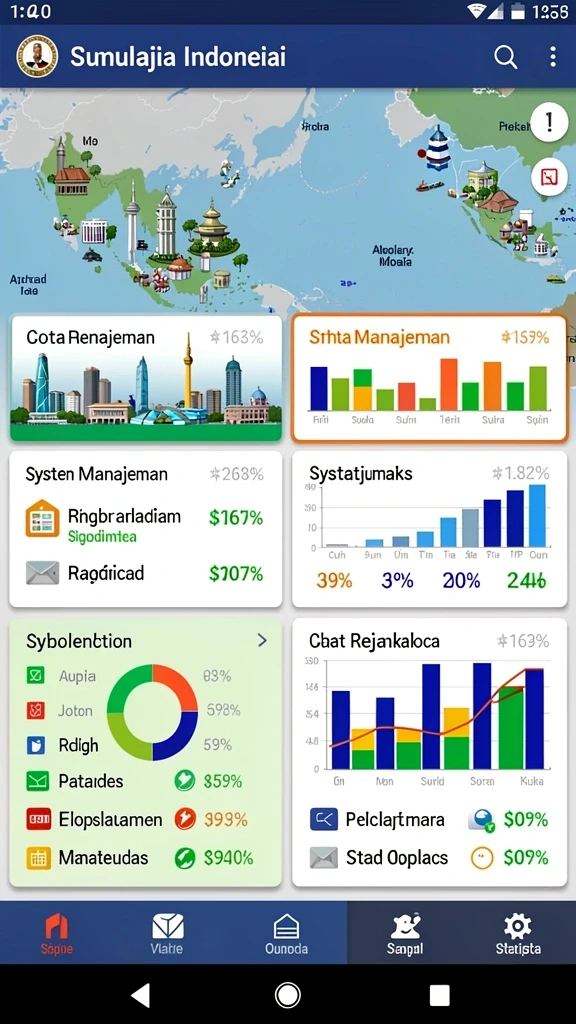Image resolution: width=576 pixels, height=1024 pixels.
Task: Select the Ragdricad row
Action: click(x=145, y=573)
